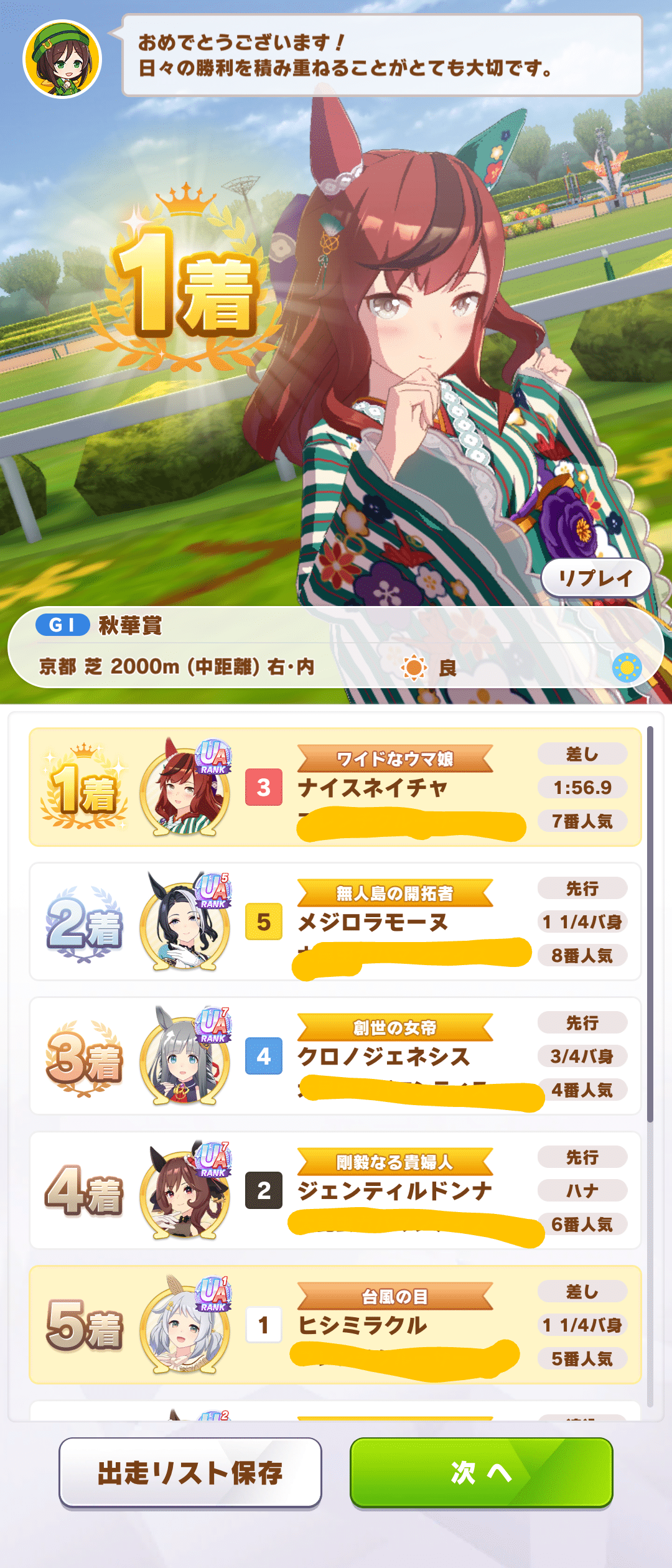Proceed with the green 次へ button
672x1568 pixels.
point(481,1472)
